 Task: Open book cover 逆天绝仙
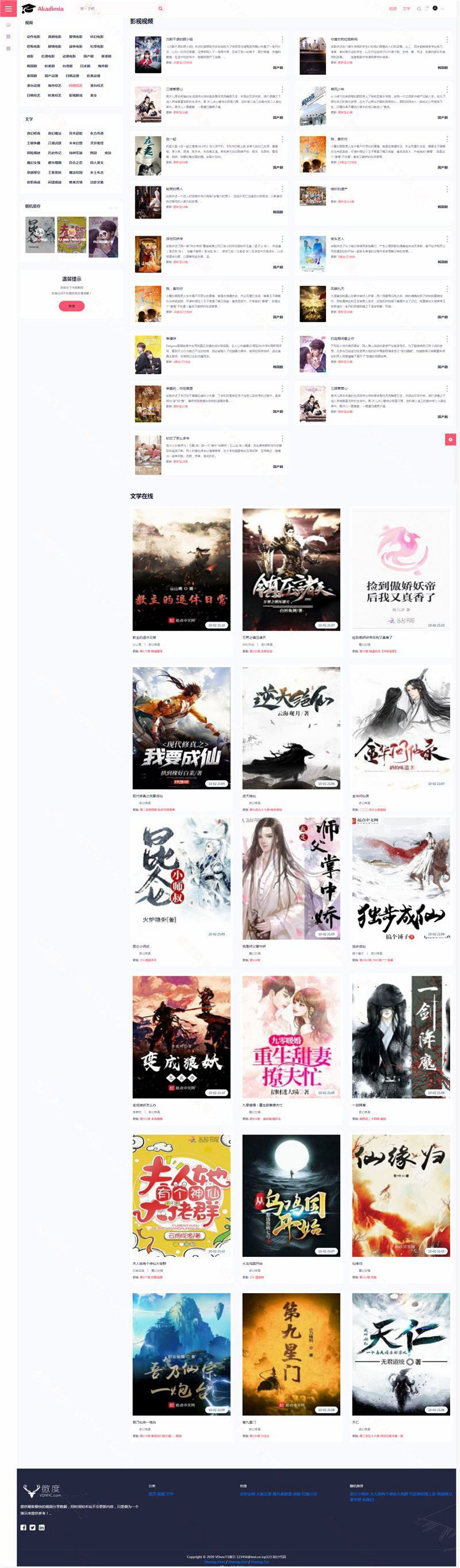pyautogui.click(x=291, y=727)
